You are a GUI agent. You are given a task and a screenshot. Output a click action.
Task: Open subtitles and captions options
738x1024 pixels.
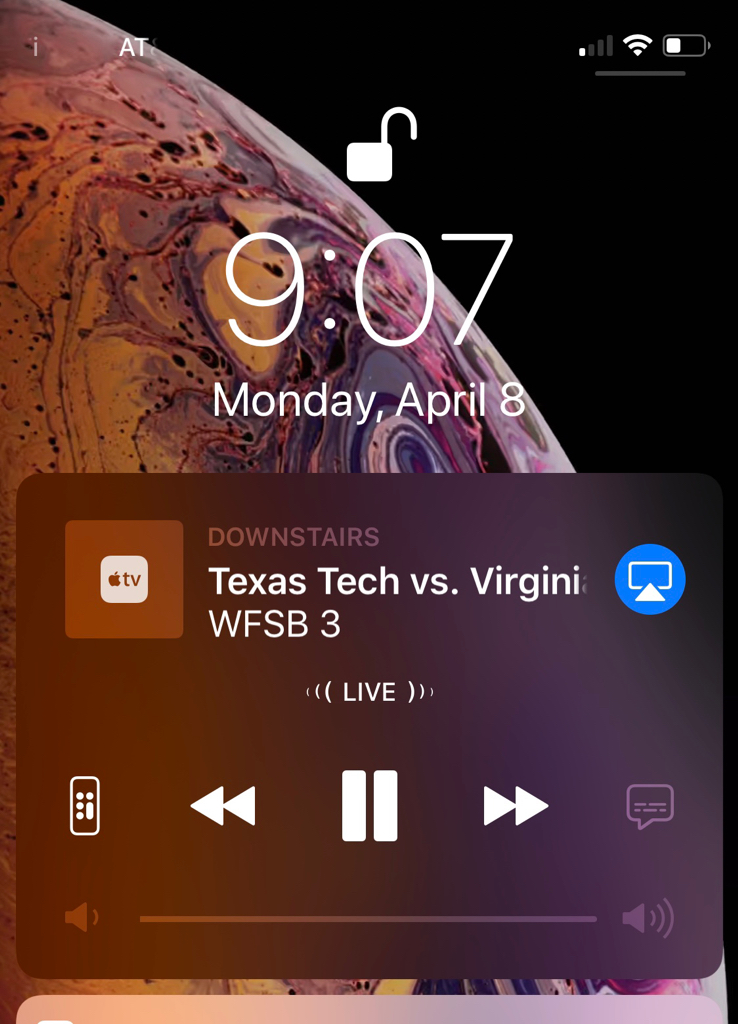[650, 806]
